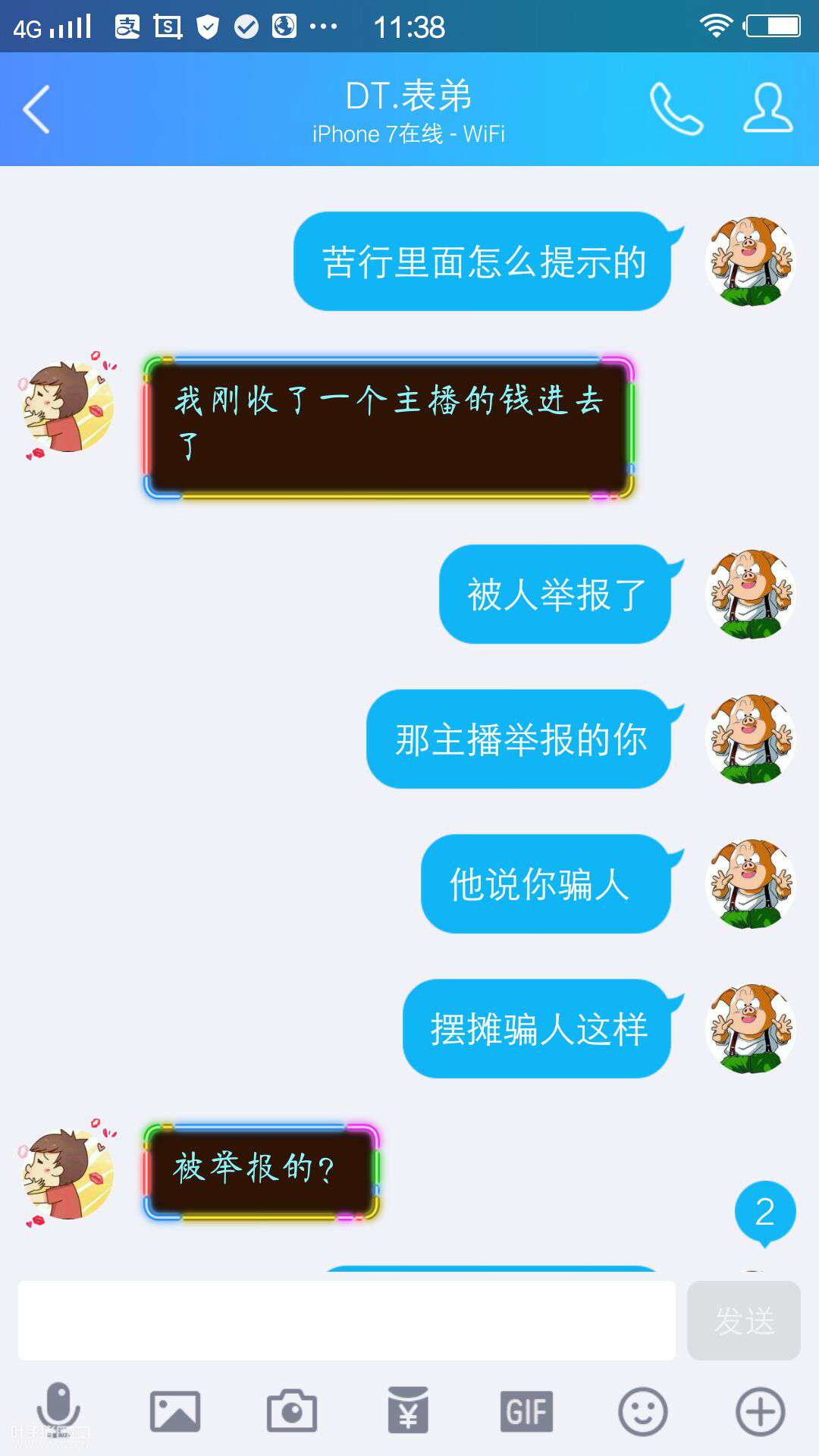Image resolution: width=819 pixels, height=1456 pixels.
Task: Send a red packet with the ¥ icon
Action: [409, 1411]
